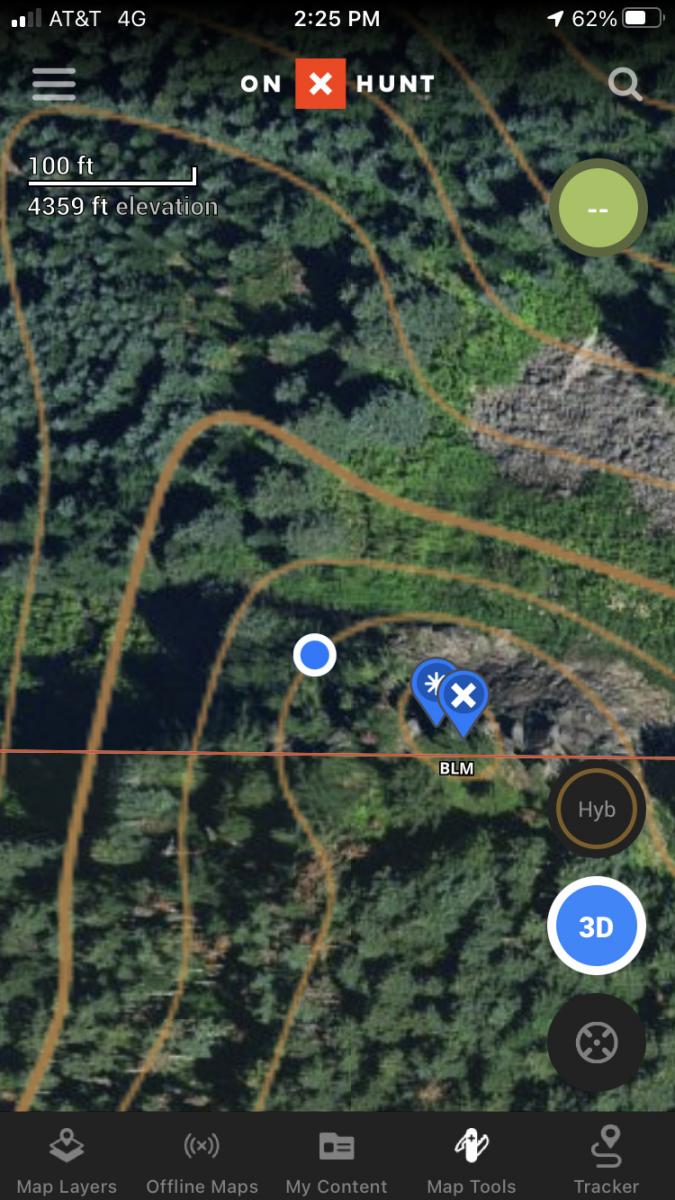Switch the Hyb basemap button

pyautogui.click(x=596, y=810)
